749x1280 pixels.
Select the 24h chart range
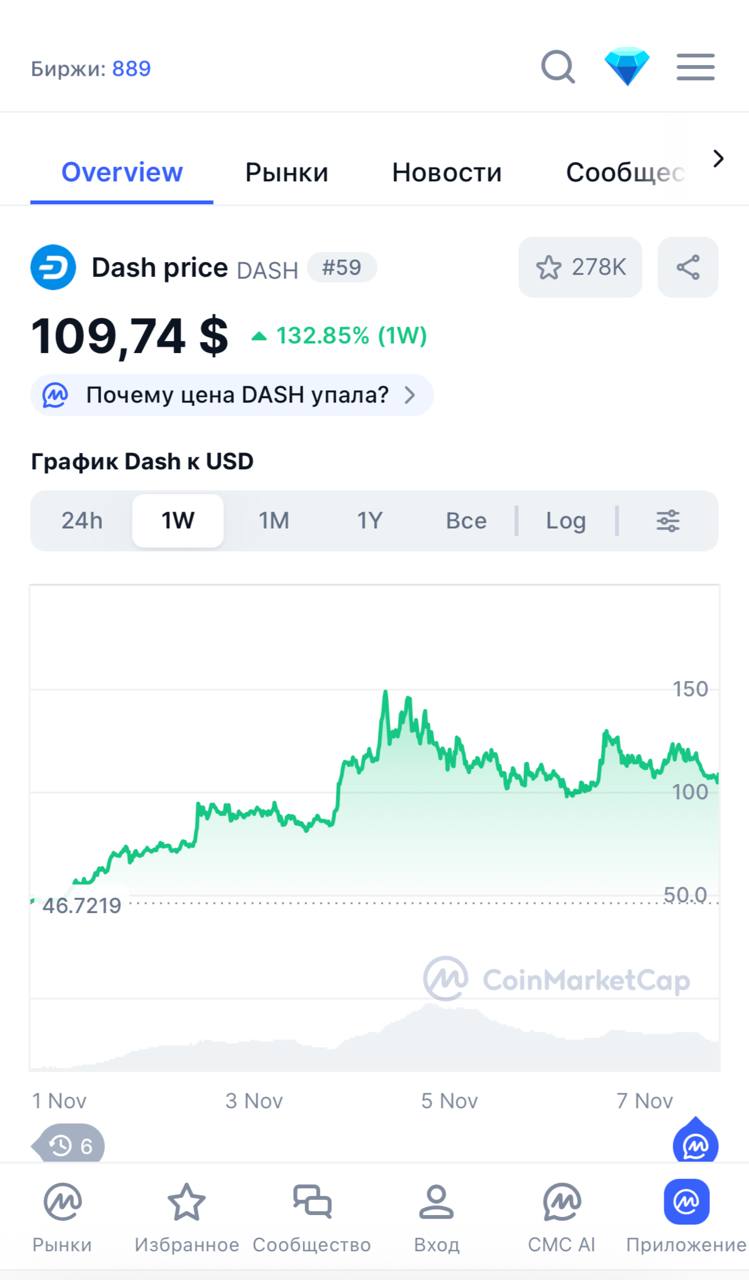82,521
